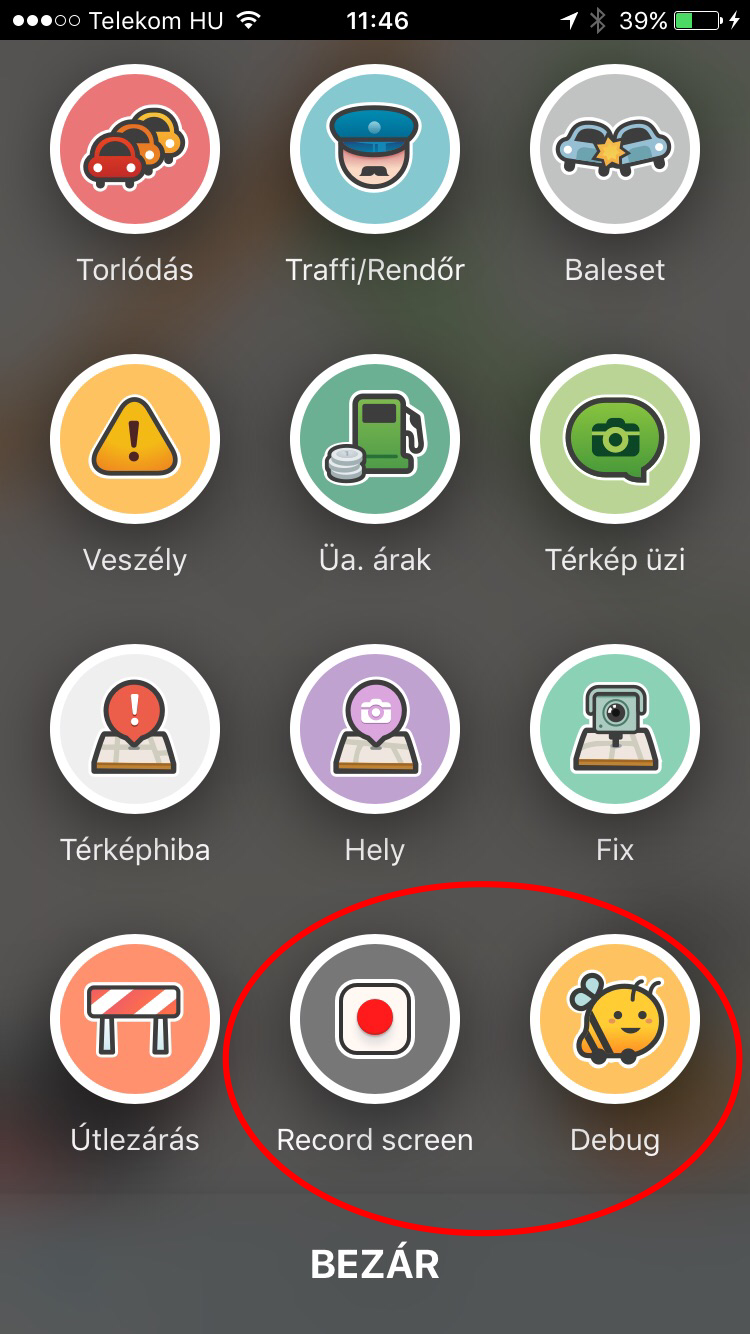Viewport: 750px width, 1334px height.
Task: Close the report menu with BEZÁR
Action: pyautogui.click(x=375, y=1264)
